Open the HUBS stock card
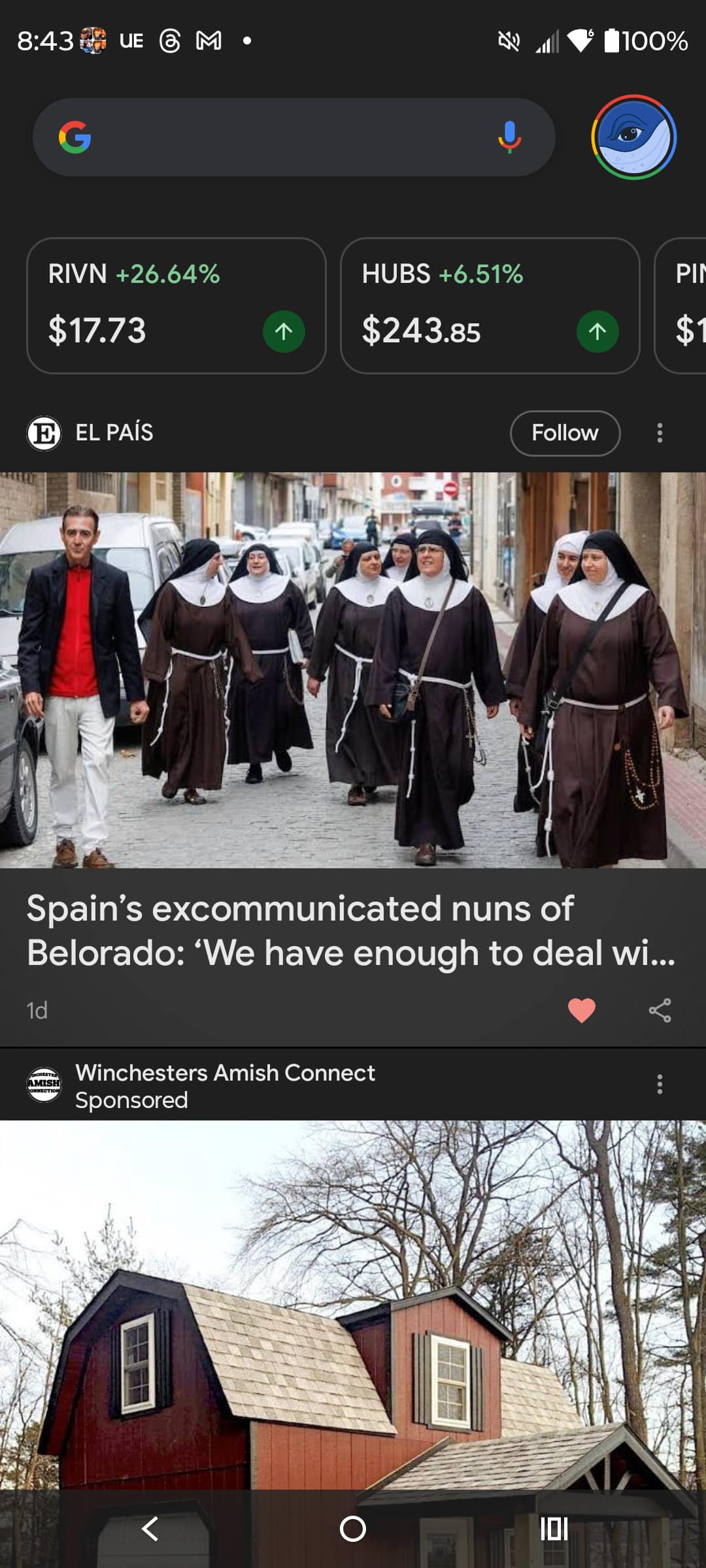The width and height of the screenshot is (706, 1568). pyautogui.click(x=490, y=305)
